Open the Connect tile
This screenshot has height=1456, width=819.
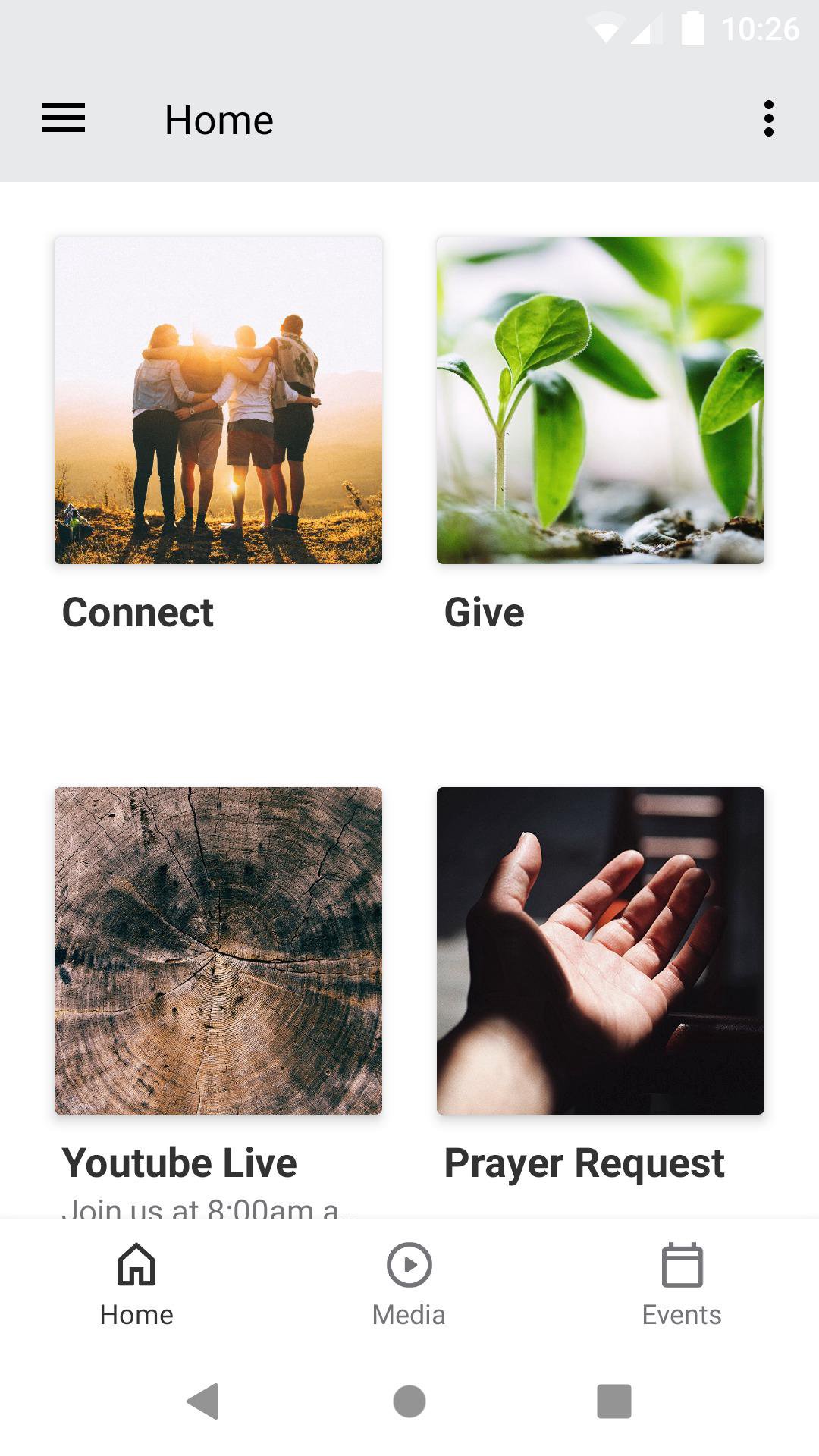click(218, 400)
